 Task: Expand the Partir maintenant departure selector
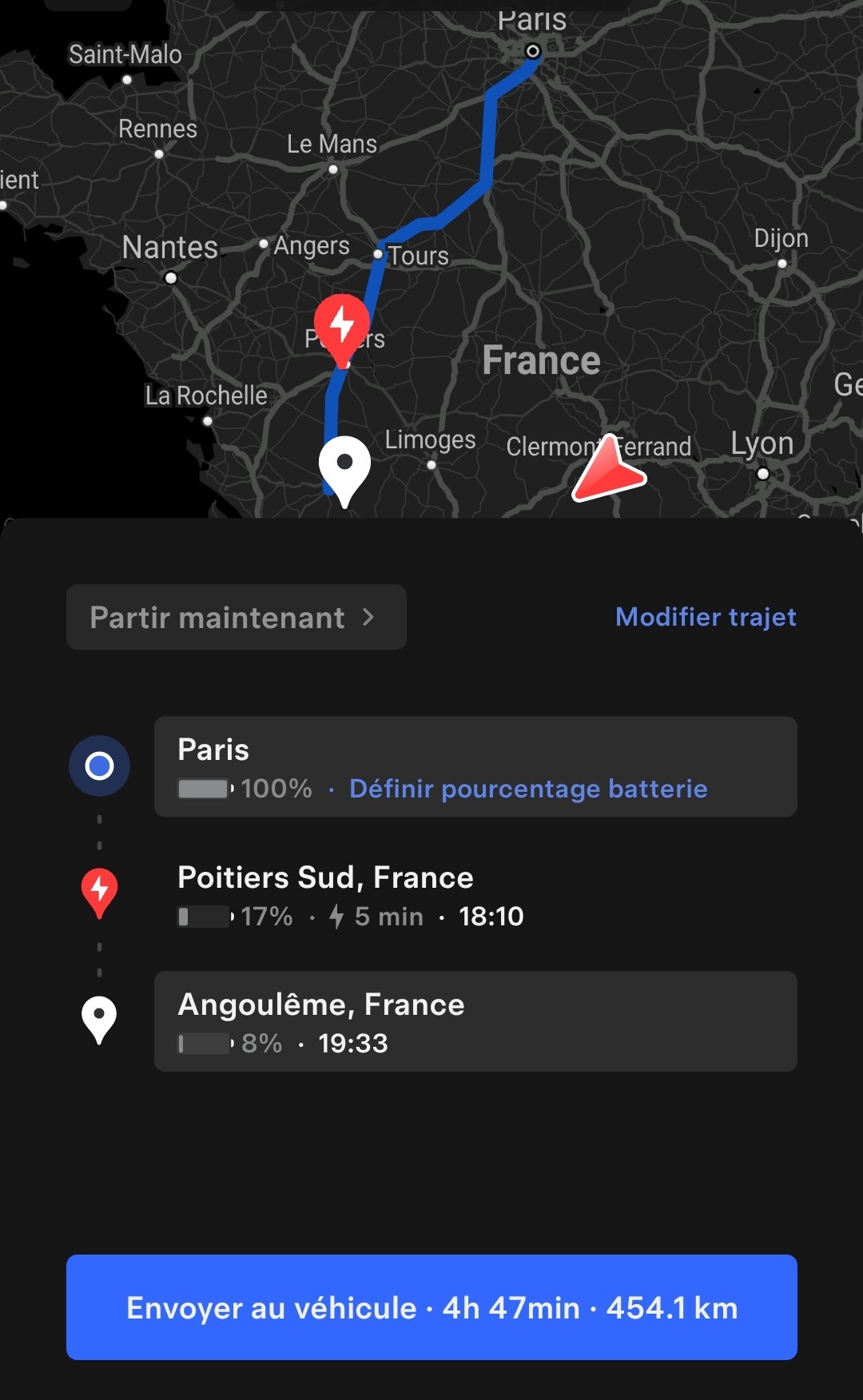236,617
